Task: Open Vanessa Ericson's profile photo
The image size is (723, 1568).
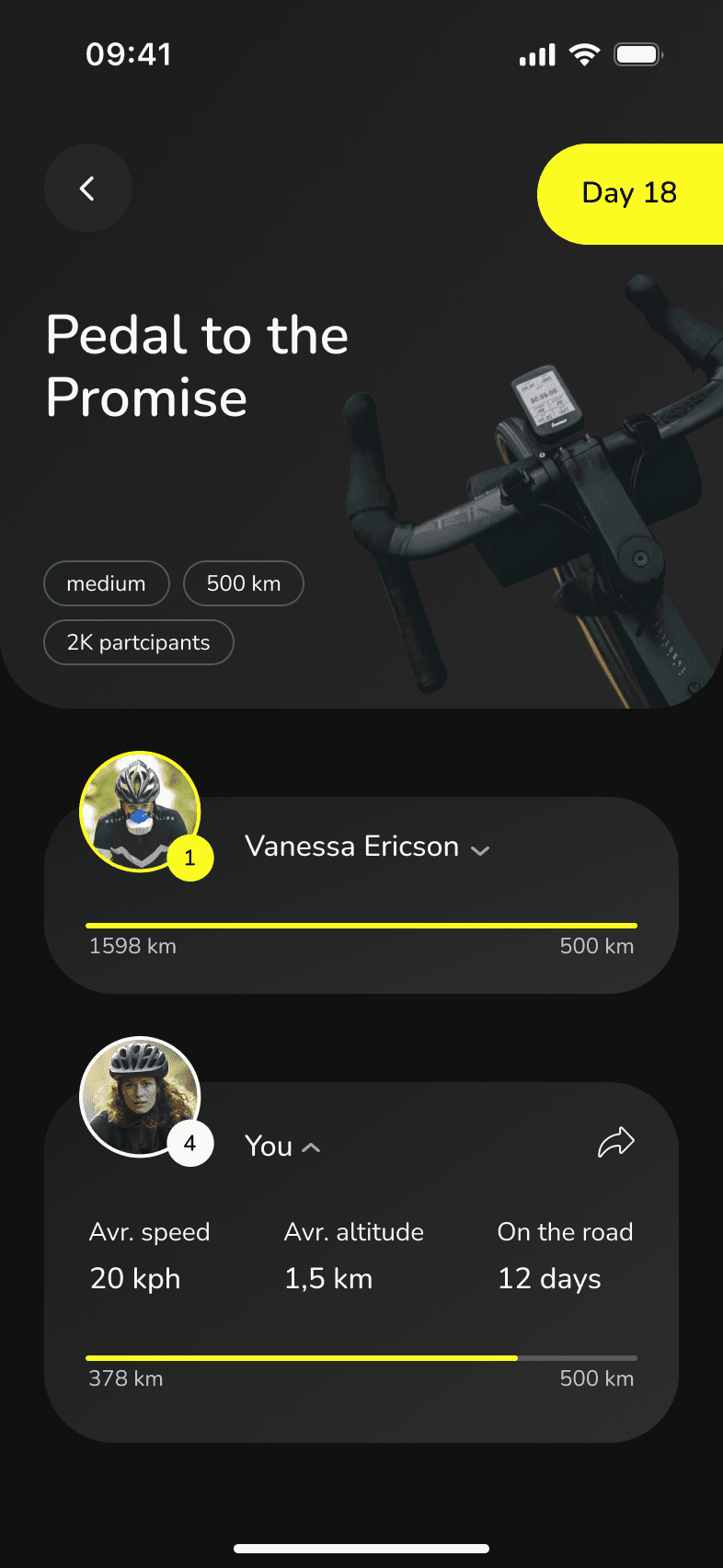Action: (x=140, y=811)
